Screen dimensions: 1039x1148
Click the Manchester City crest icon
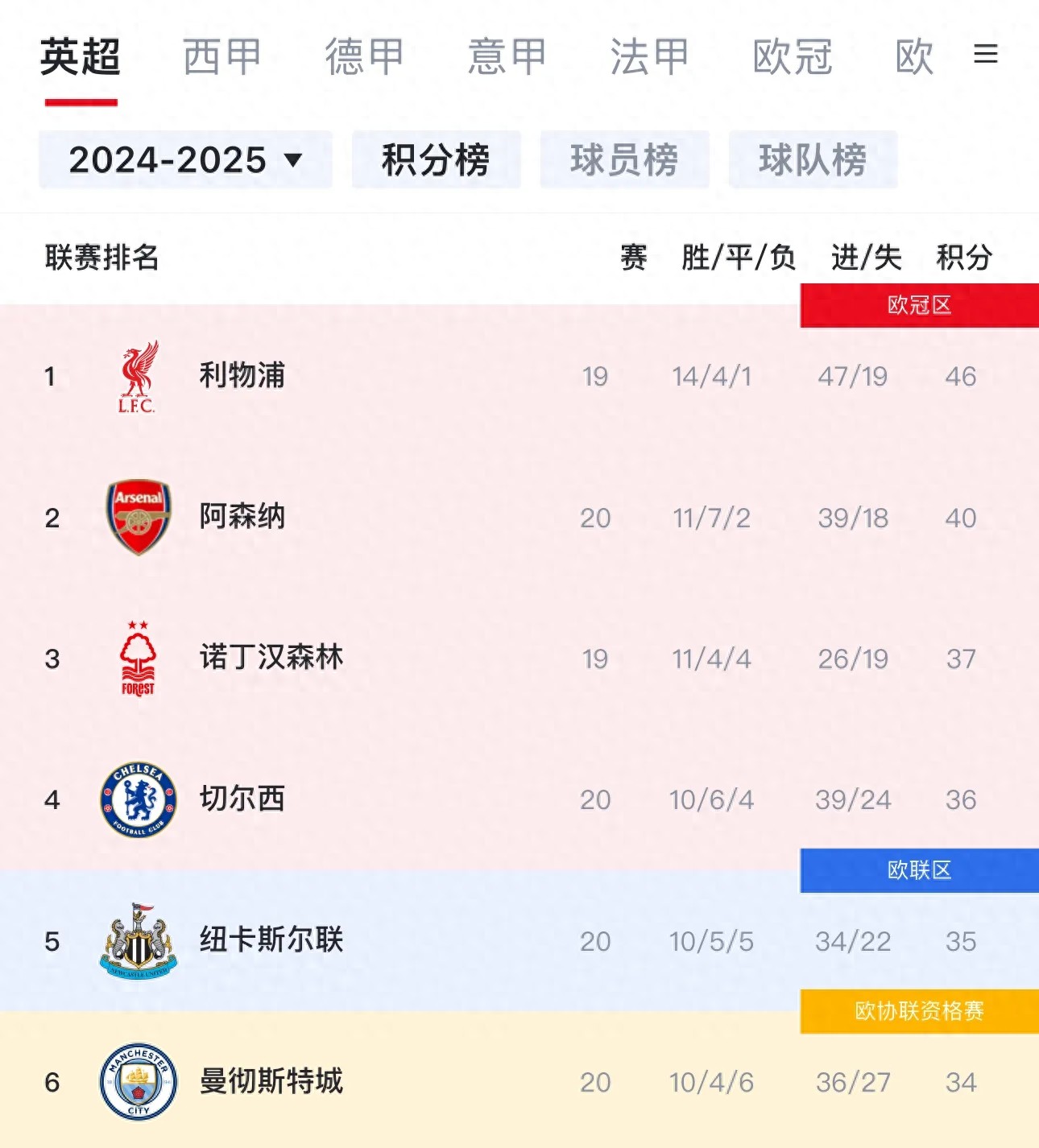(x=137, y=1082)
